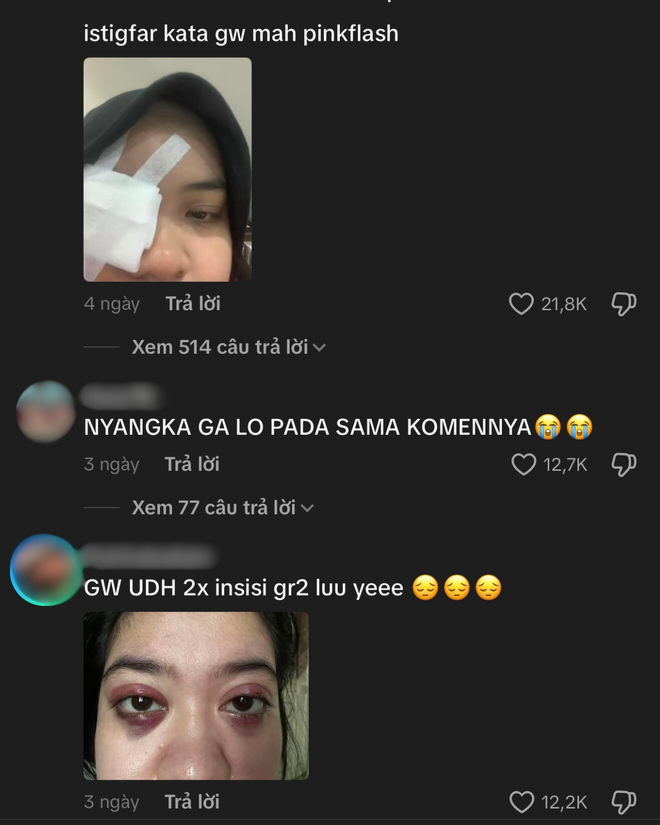Like the 'istigfar kata gw mah pinkflash' comment
Viewport: 660px width, 825px height.
click(x=521, y=304)
